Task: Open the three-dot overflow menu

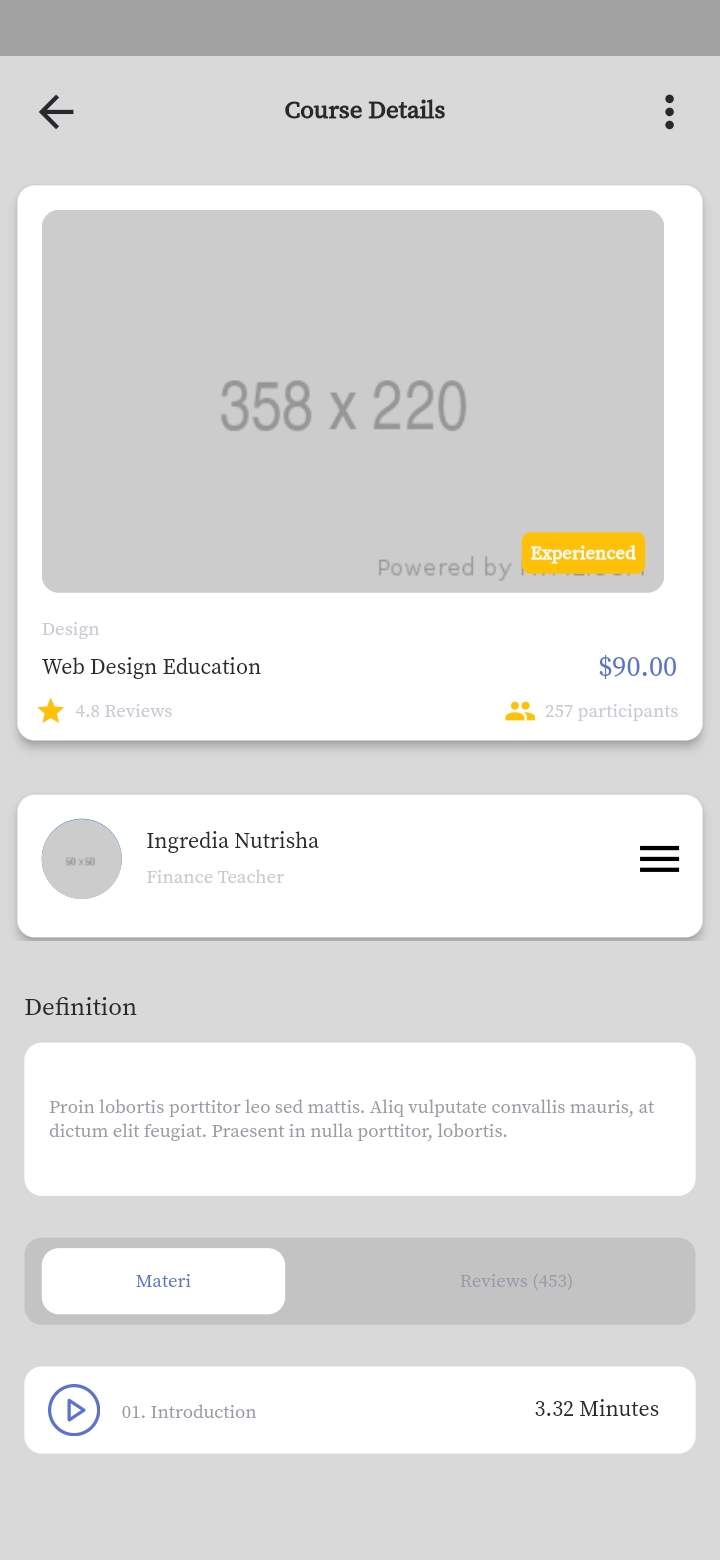Action: (x=669, y=111)
